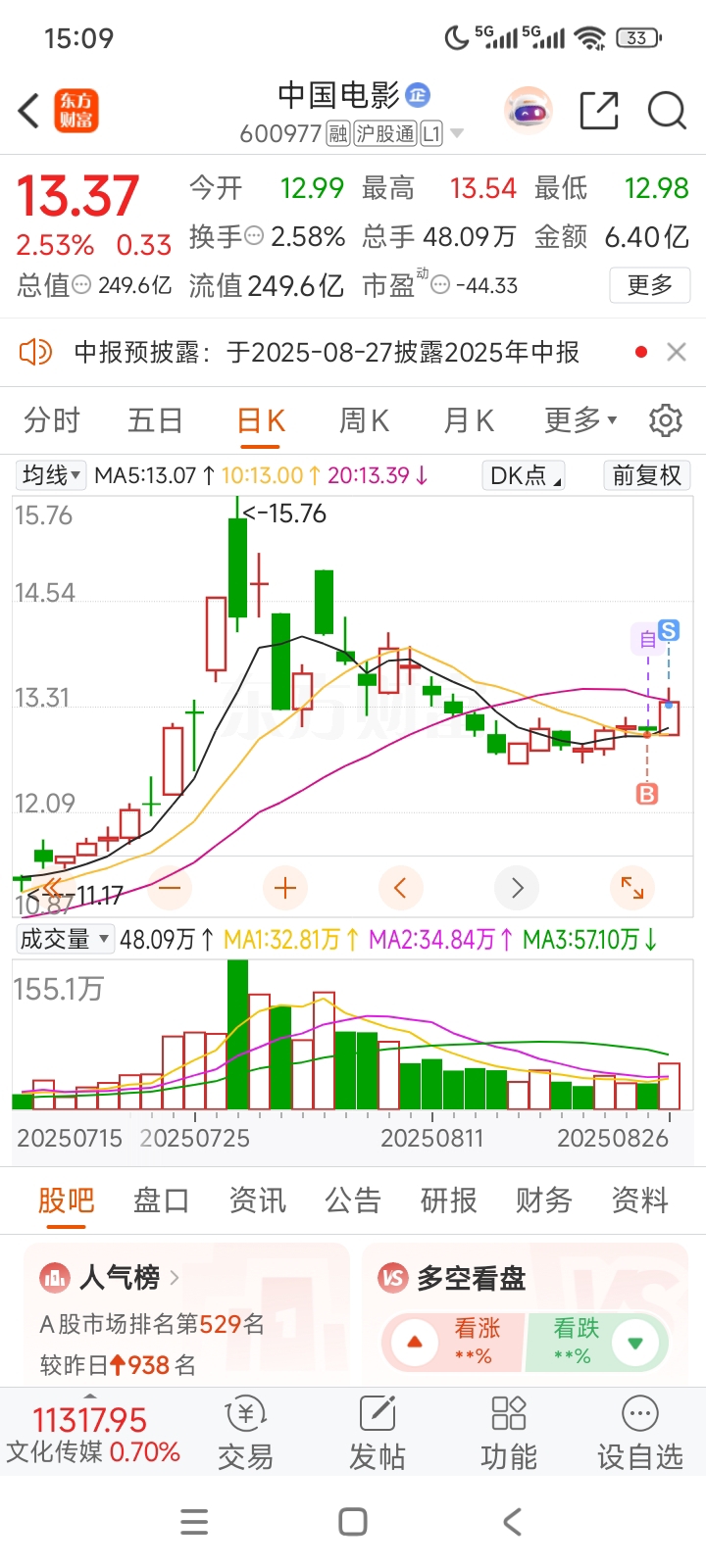Switch to the 分时 chart tab

click(x=52, y=420)
